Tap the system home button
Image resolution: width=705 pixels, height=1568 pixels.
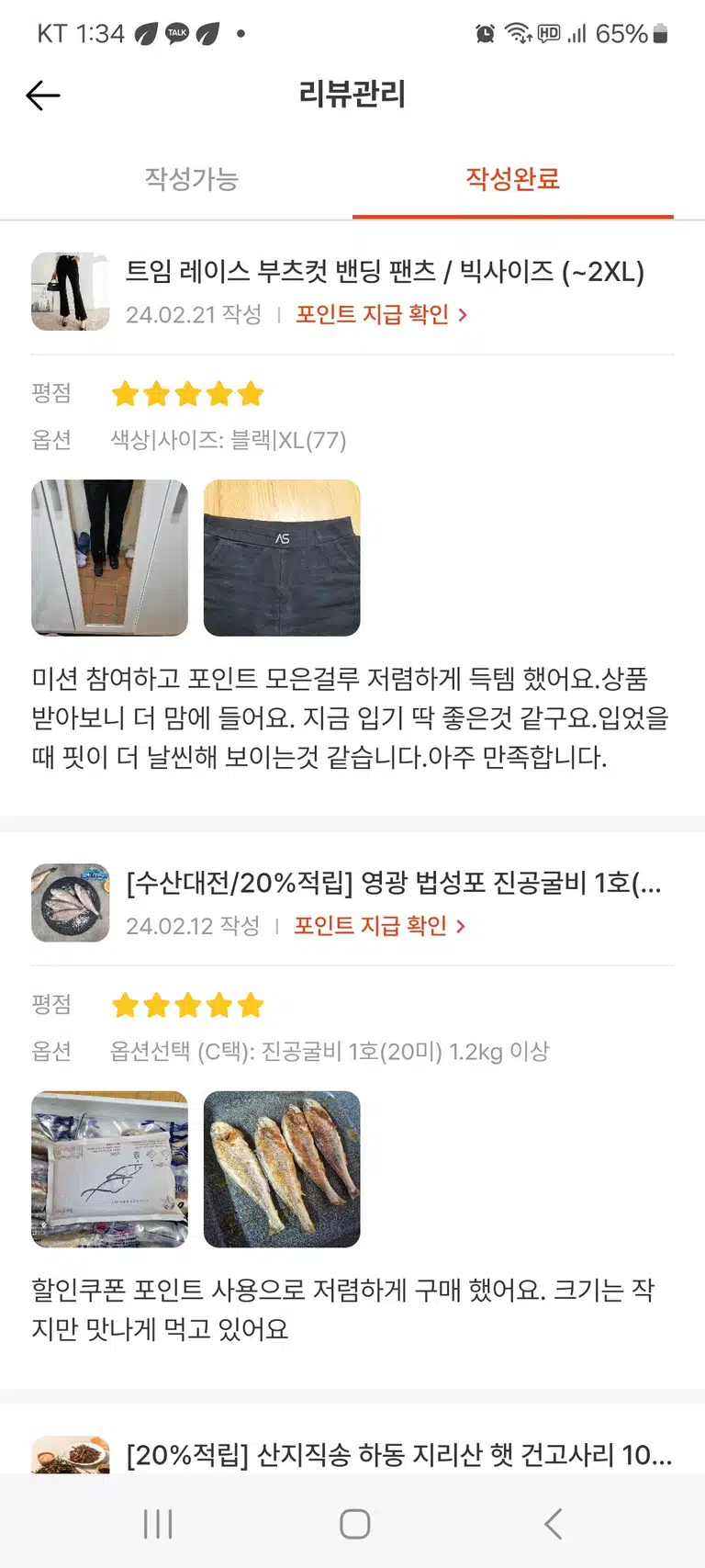tap(354, 1524)
